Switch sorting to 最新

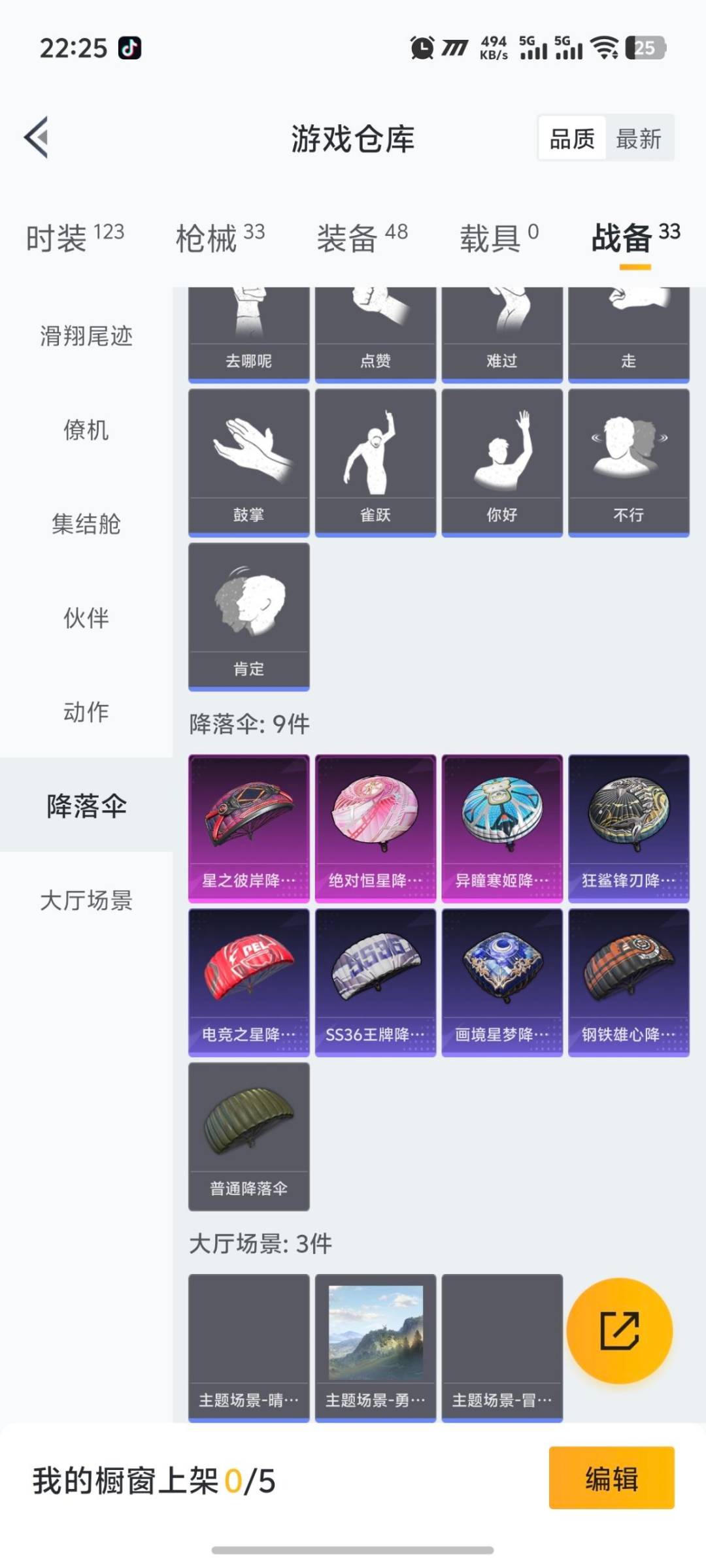[x=639, y=139]
